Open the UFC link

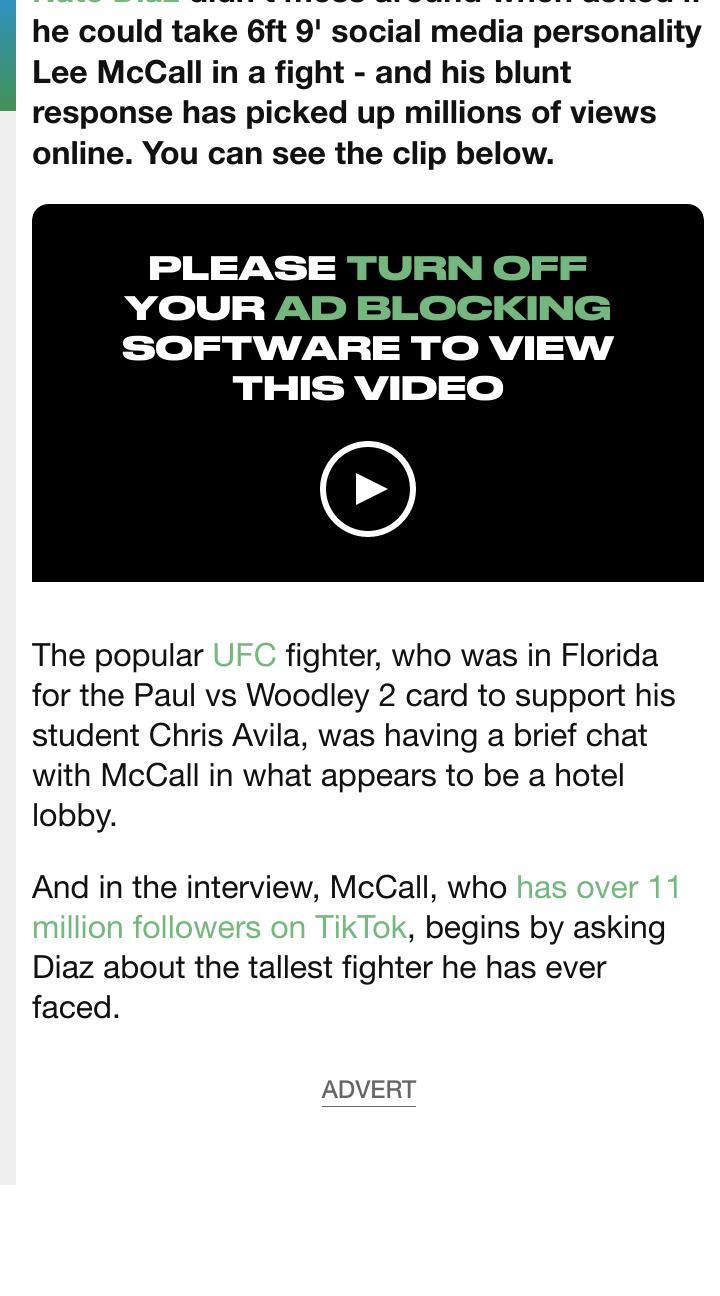[244, 656]
